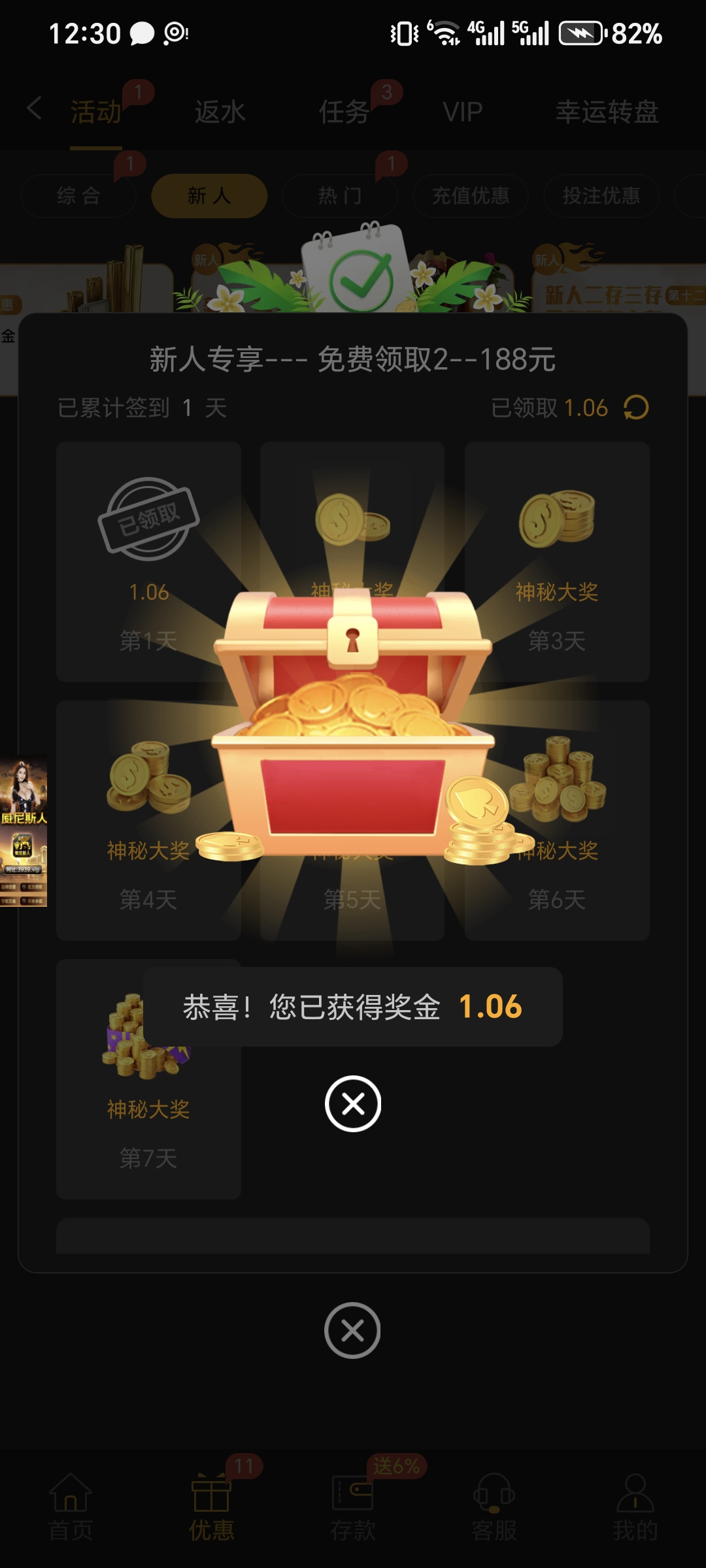The height and width of the screenshot is (1568, 706).
Task: Open 客服 customer service
Action: tap(494, 1503)
